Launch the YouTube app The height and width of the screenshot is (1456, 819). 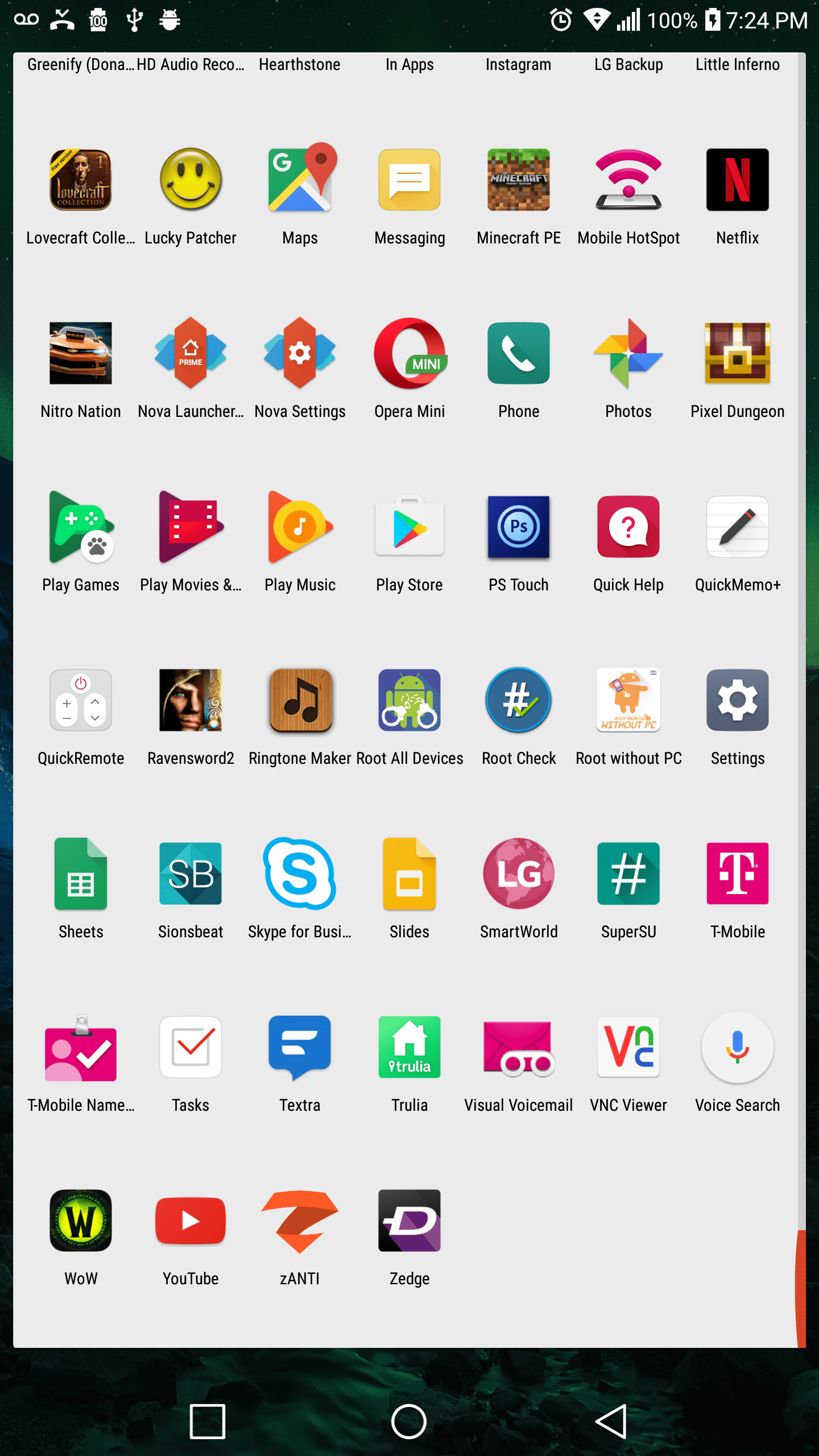click(191, 1221)
